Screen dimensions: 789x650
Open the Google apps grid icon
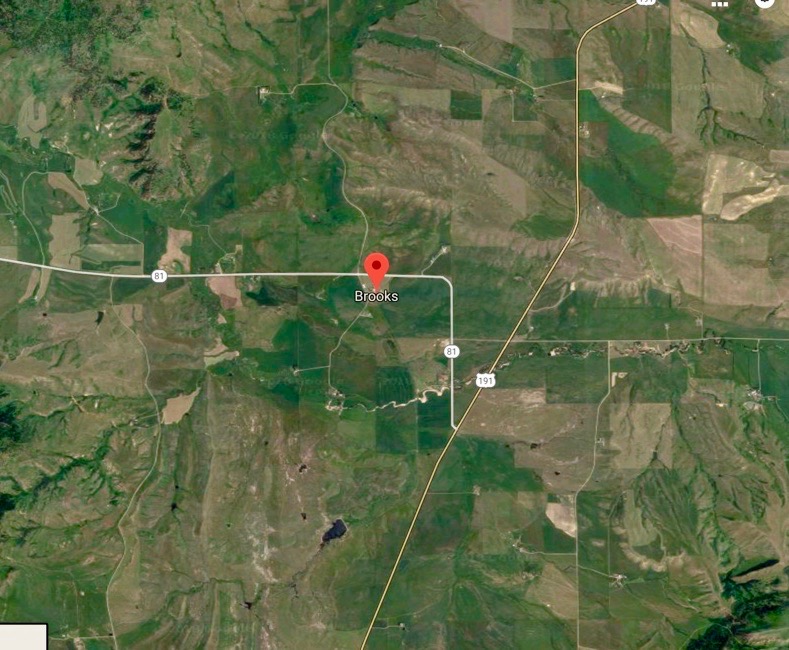tap(718, 3)
